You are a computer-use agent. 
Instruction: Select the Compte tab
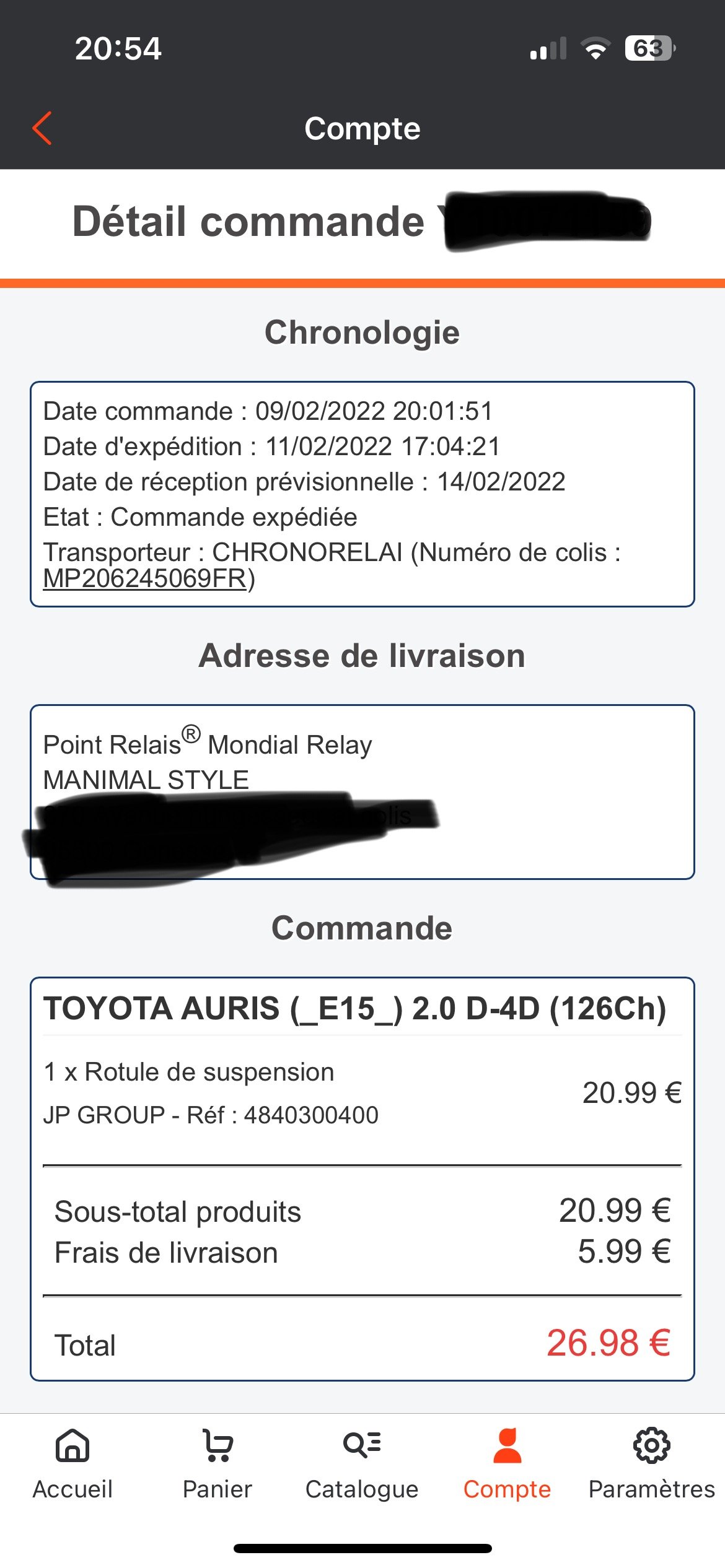pos(507,1464)
